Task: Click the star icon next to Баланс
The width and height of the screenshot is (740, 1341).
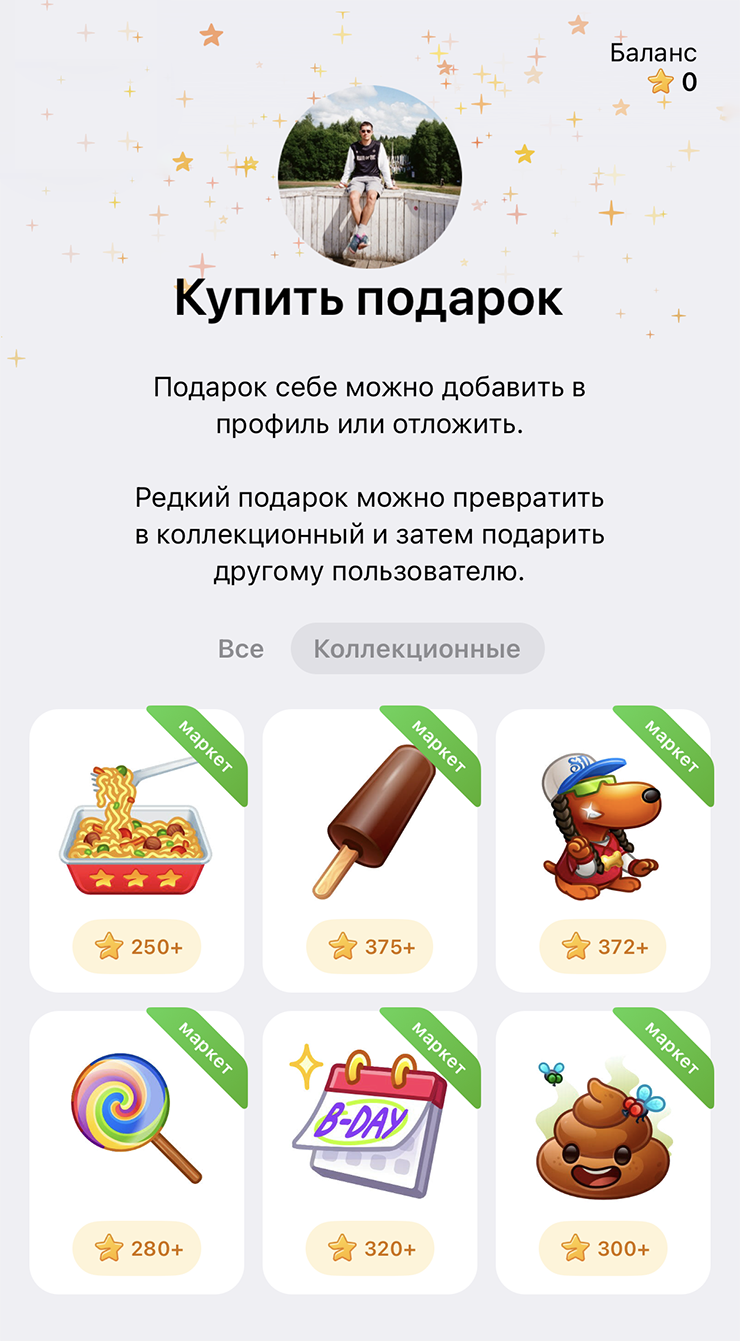Action: [x=658, y=84]
